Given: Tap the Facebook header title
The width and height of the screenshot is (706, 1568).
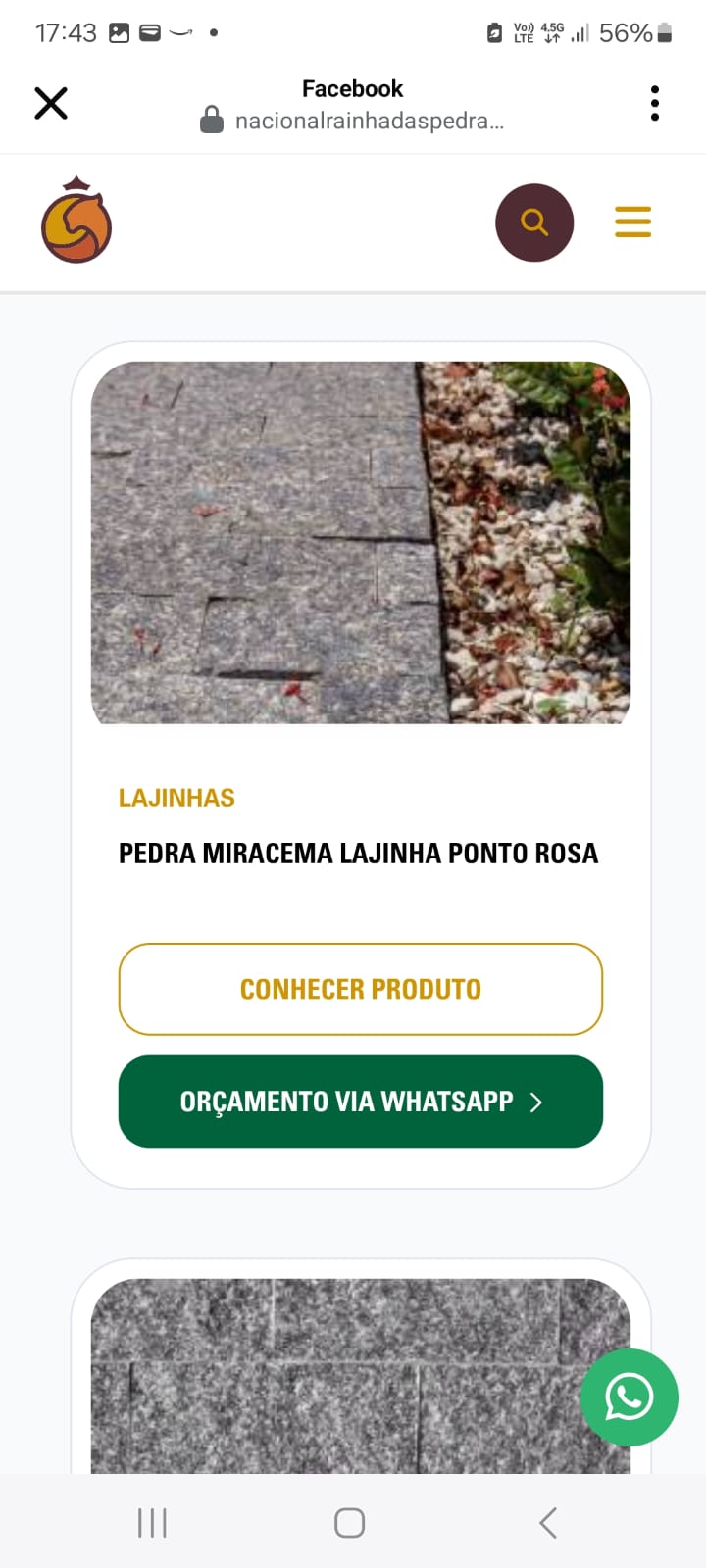Looking at the screenshot, I should 351,88.
